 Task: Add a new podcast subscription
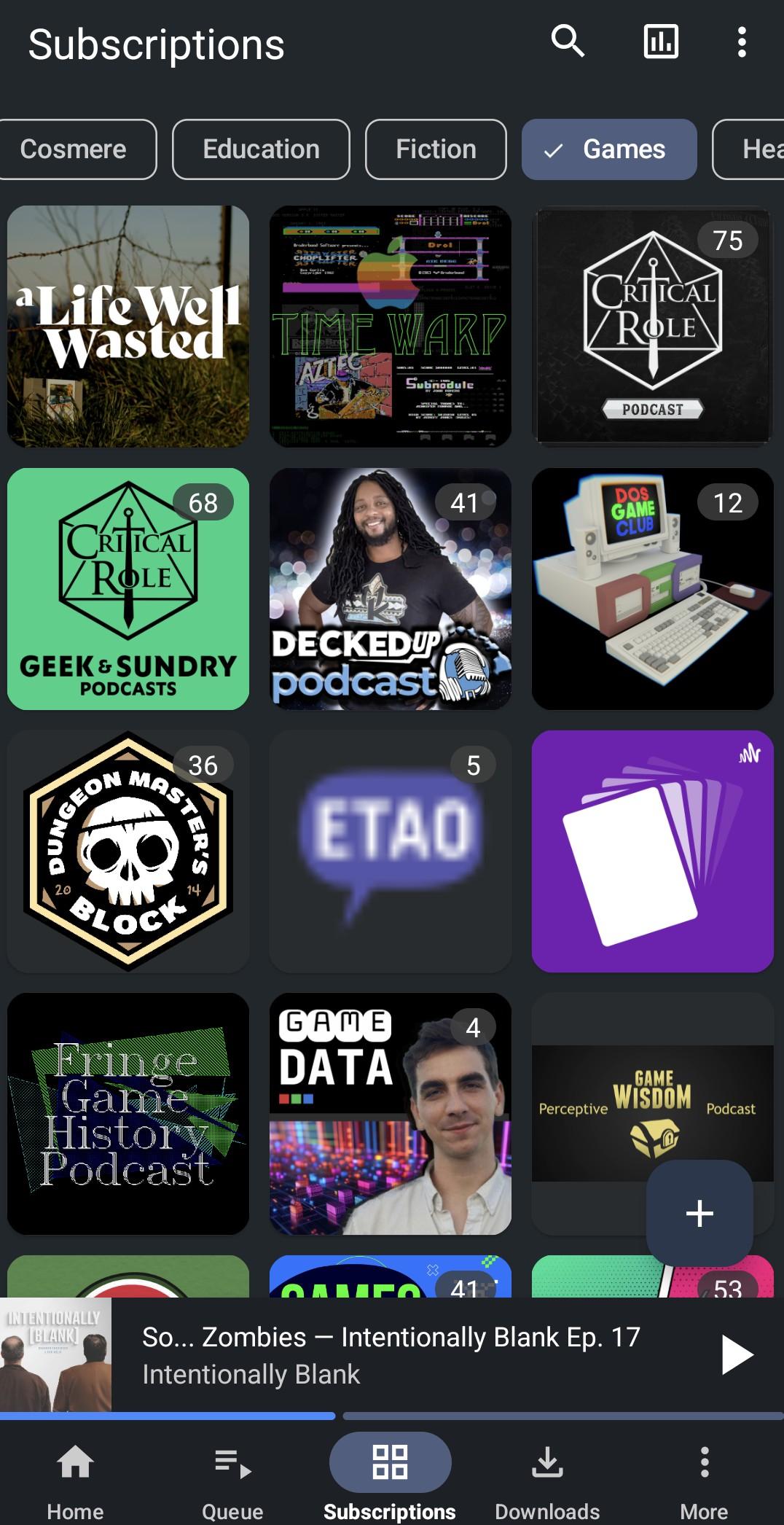point(699,1213)
